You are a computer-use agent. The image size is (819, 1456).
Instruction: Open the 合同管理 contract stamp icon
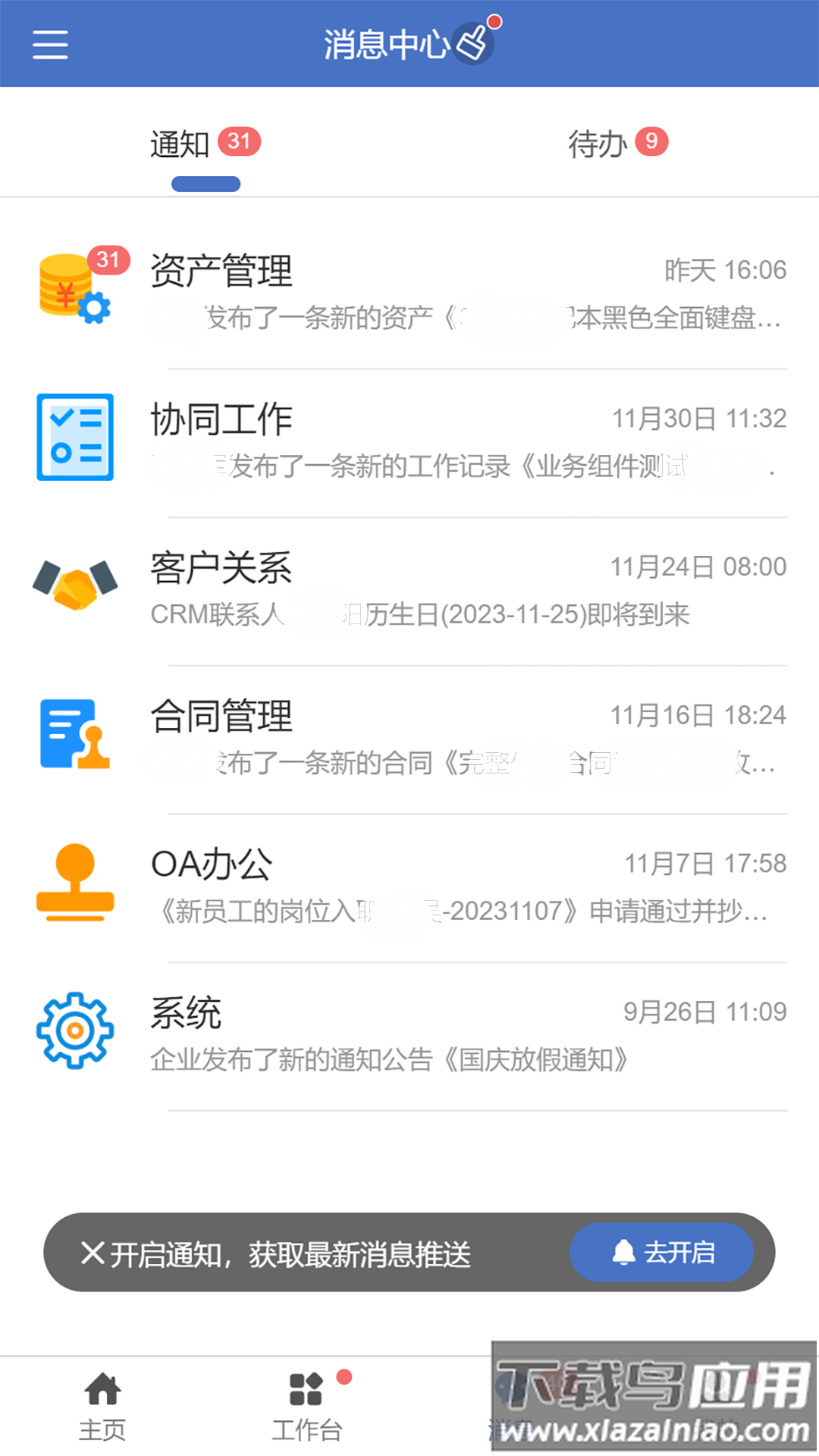74,732
